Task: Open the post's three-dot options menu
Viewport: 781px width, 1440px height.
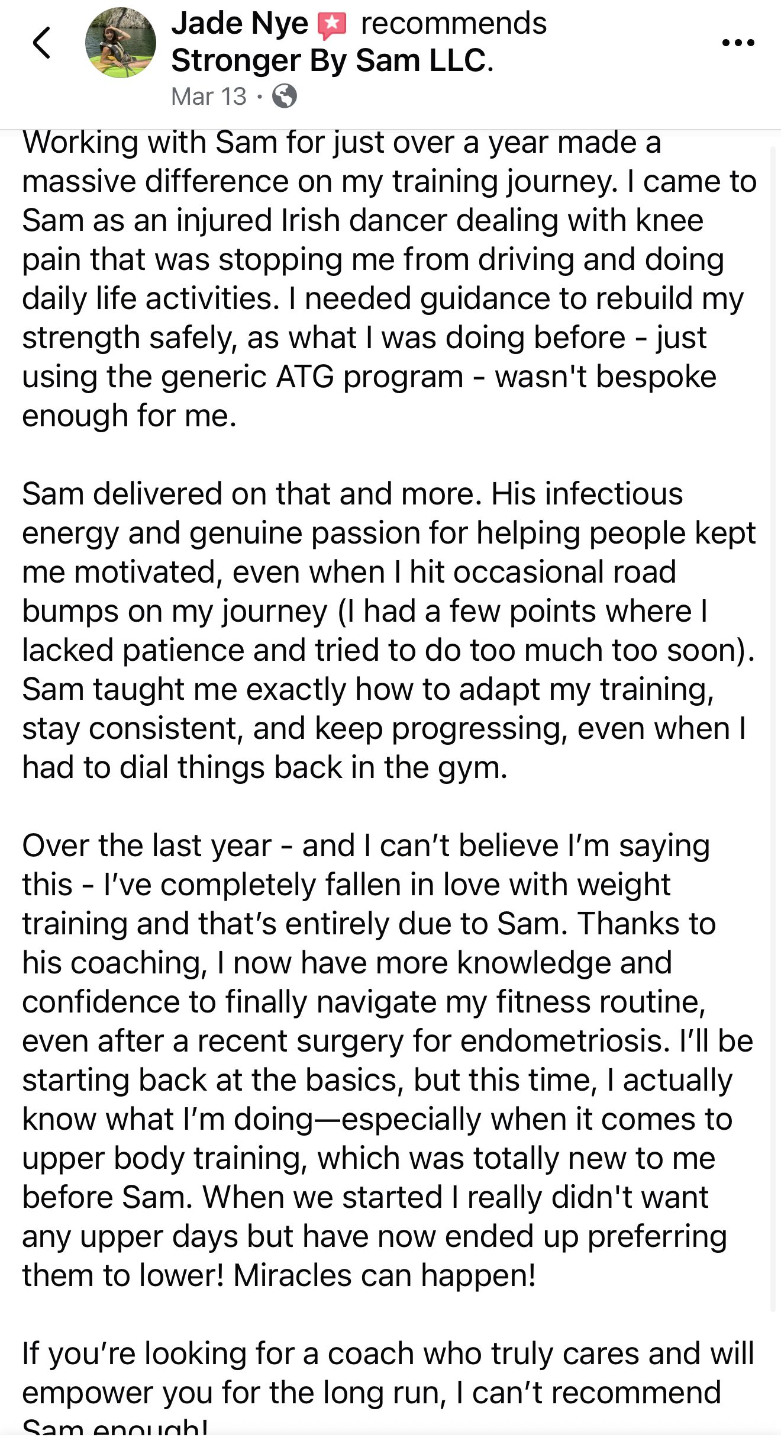Action: 737,43
